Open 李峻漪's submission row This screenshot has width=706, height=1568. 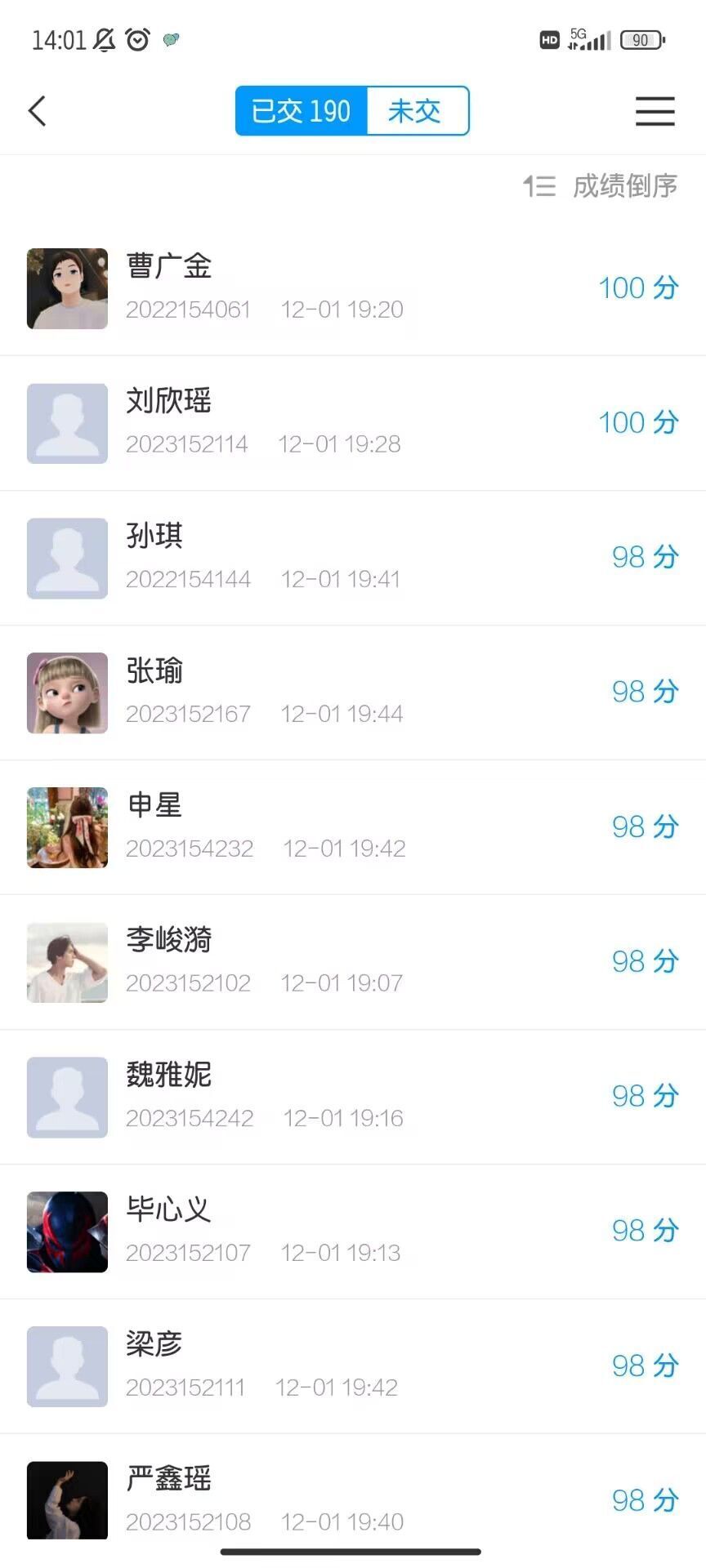coord(353,962)
